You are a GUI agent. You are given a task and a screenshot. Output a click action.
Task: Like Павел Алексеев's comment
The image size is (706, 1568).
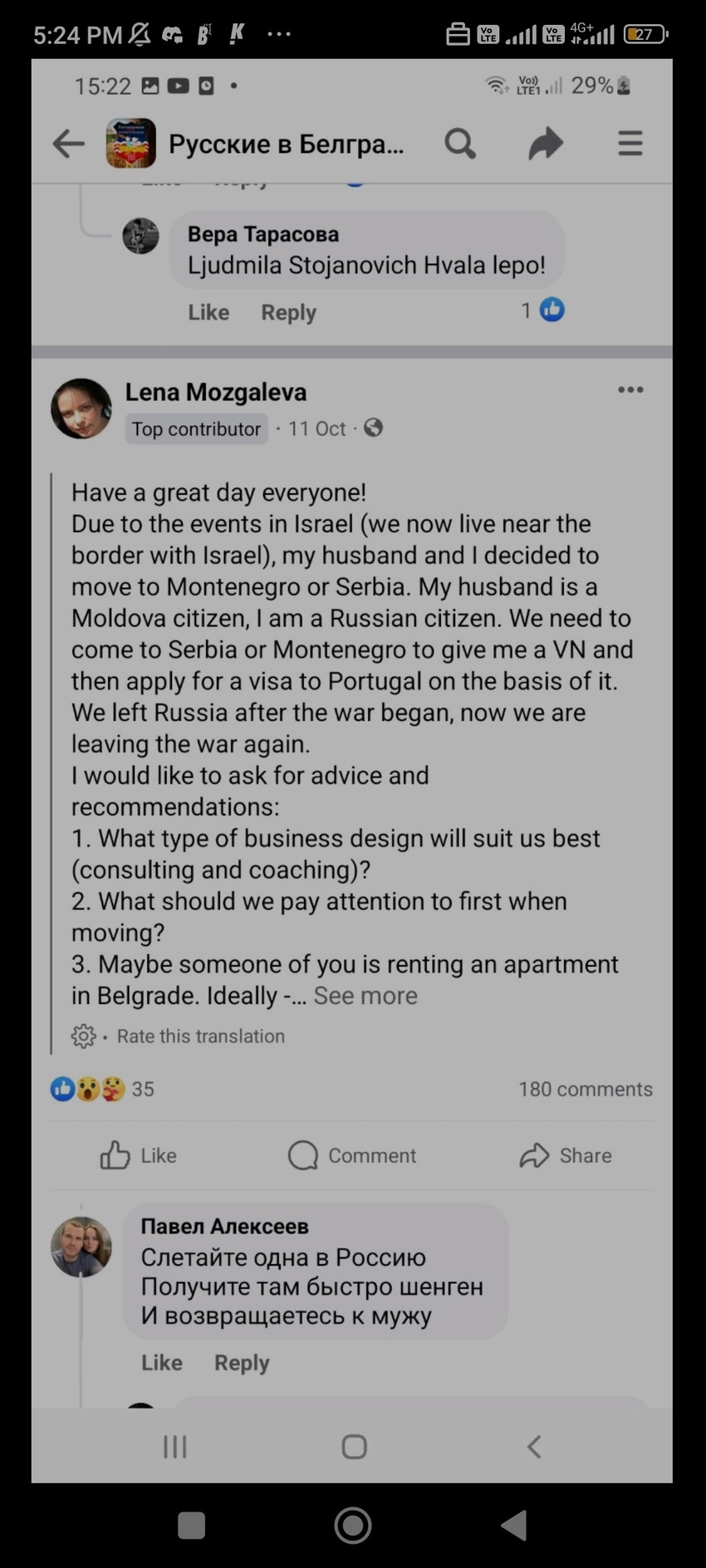(x=162, y=1363)
